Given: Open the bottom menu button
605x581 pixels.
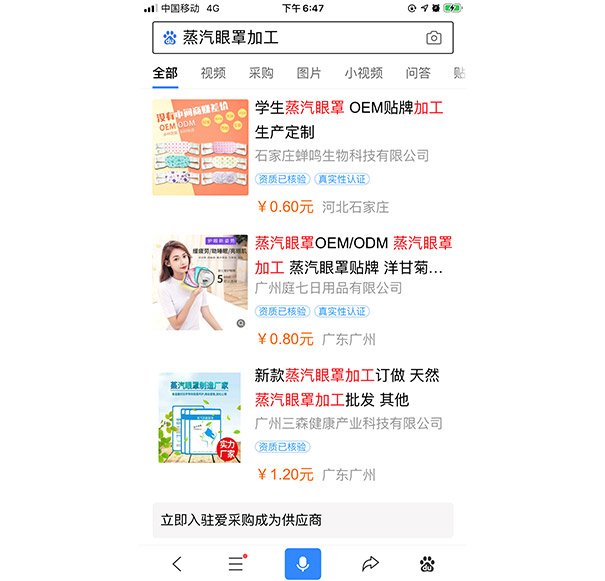Looking at the screenshot, I should coord(236,564).
